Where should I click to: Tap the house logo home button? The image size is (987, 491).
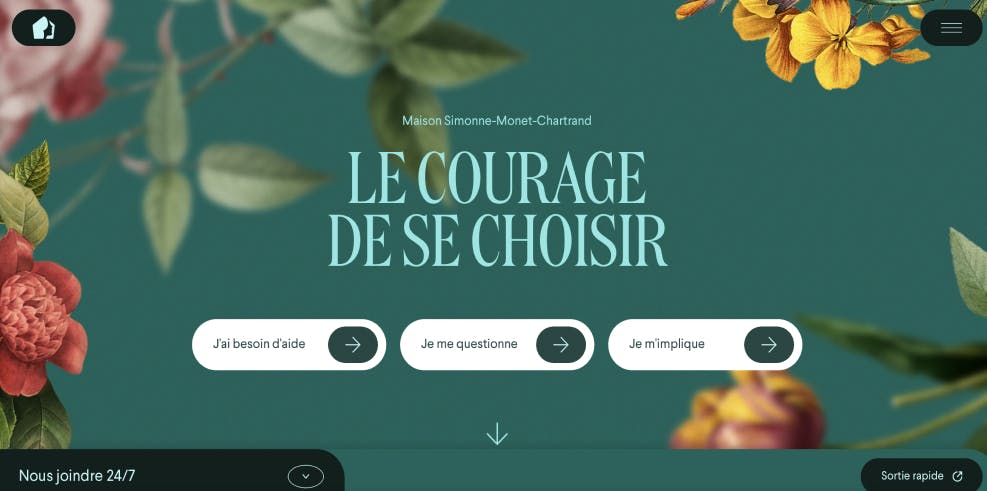tap(43, 28)
